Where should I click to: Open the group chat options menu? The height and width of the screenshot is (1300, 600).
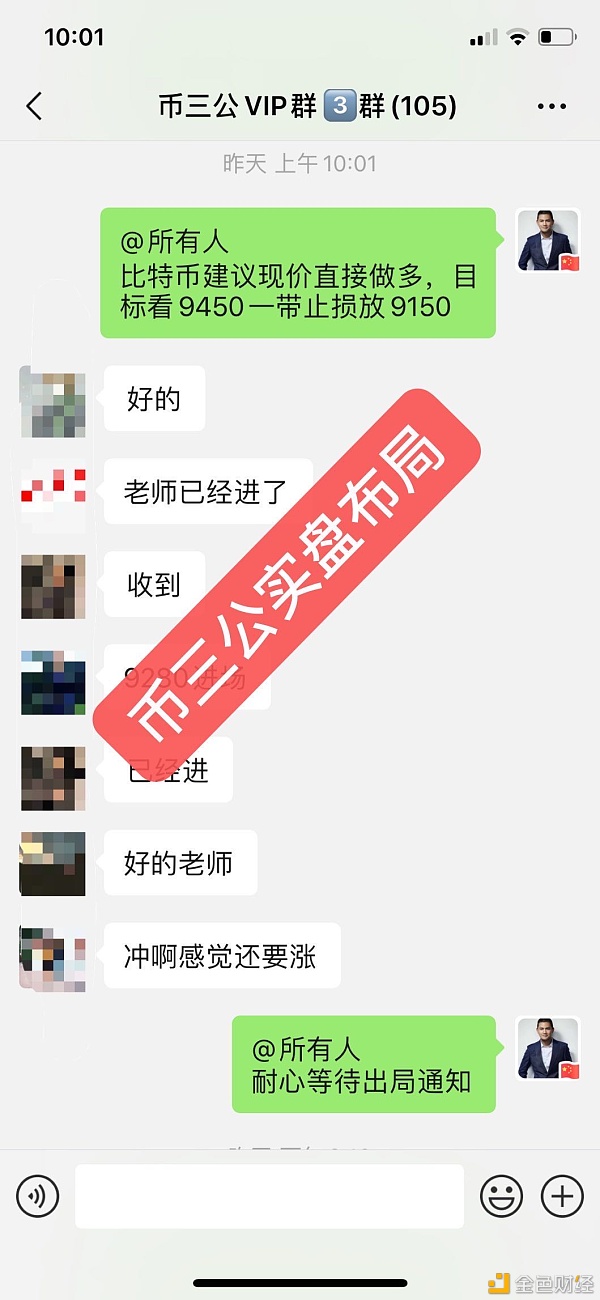552,106
